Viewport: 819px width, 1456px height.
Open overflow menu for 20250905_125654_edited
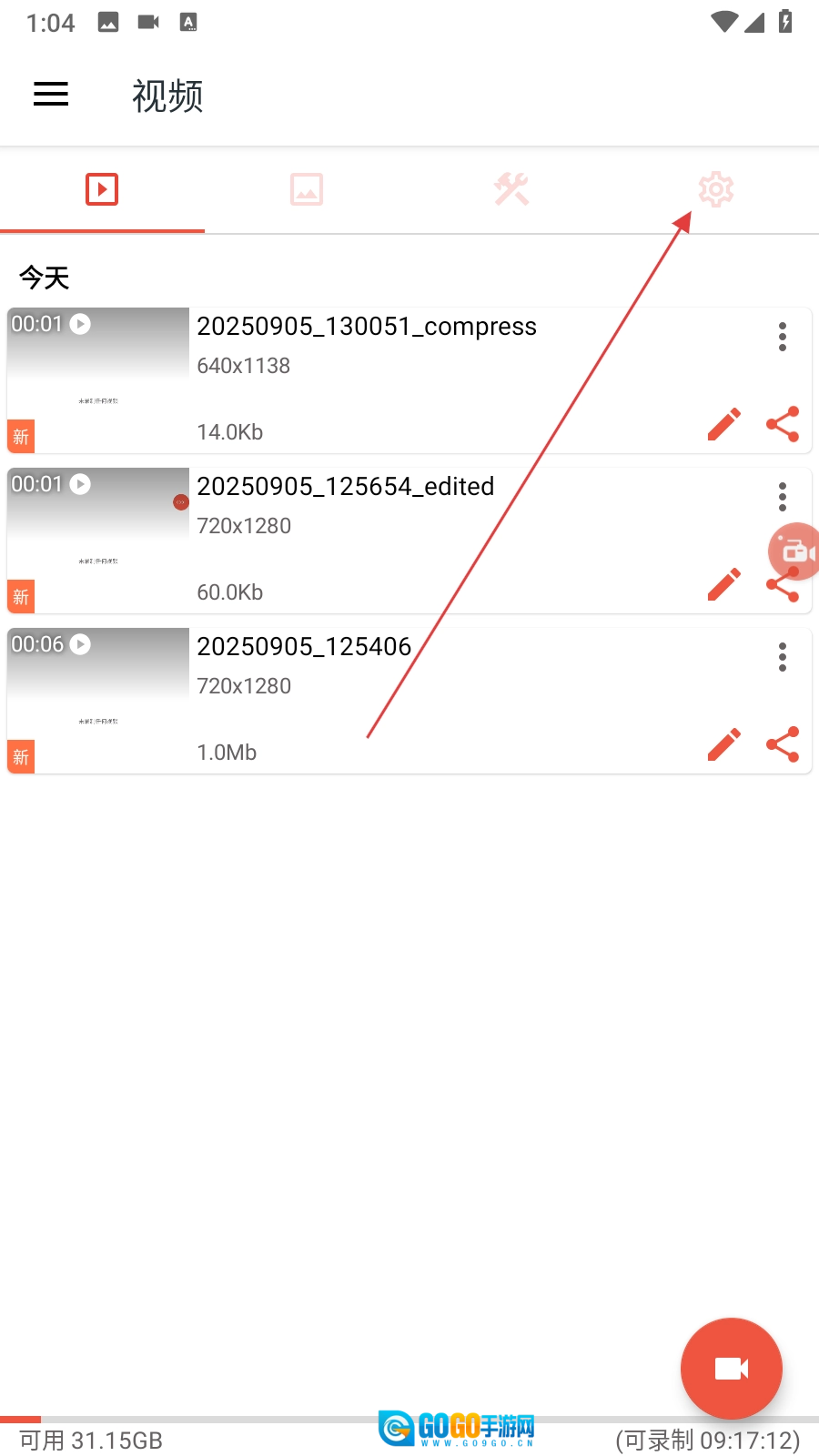pos(783,497)
